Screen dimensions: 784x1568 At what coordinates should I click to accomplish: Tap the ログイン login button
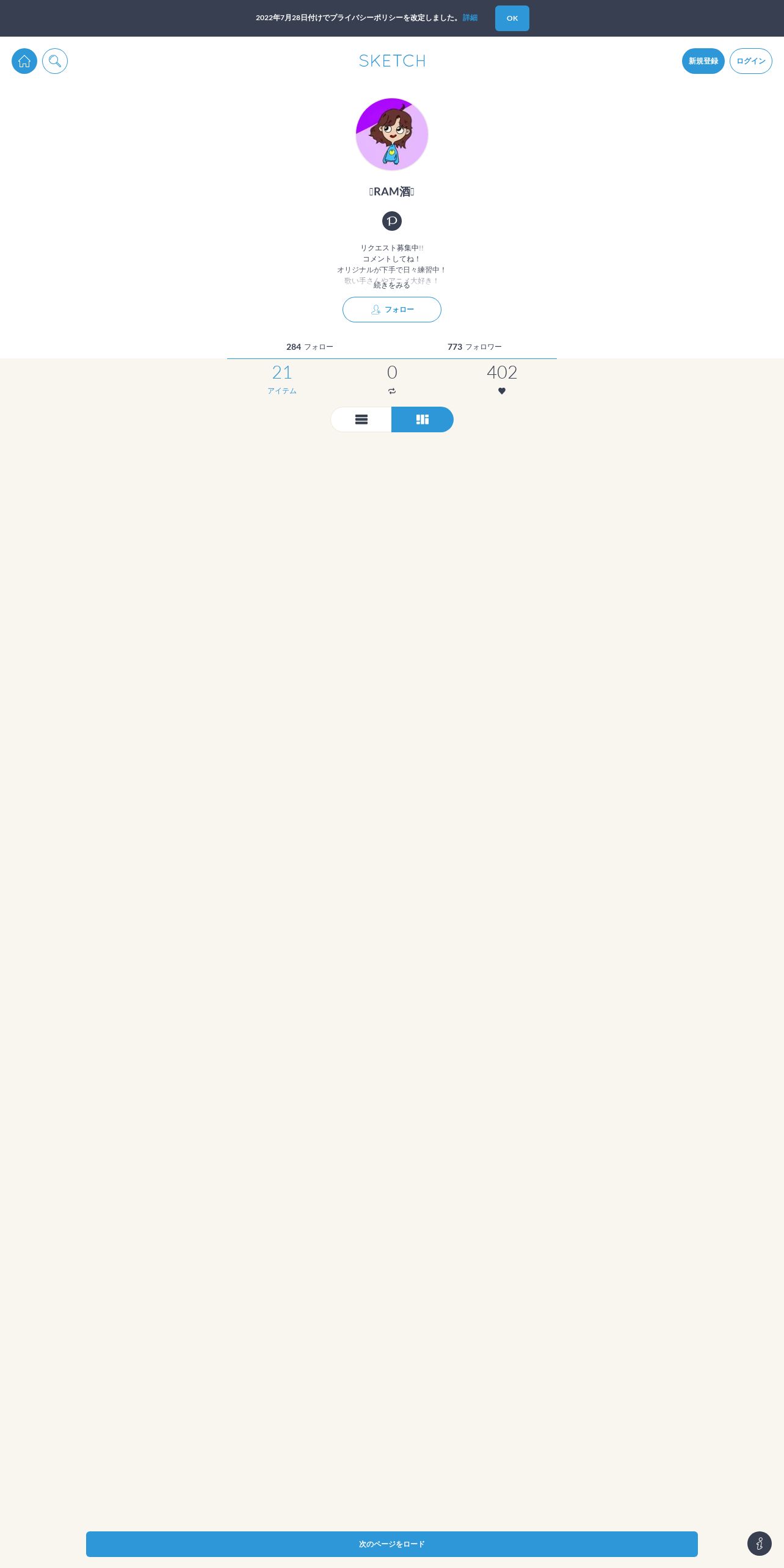pos(750,61)
